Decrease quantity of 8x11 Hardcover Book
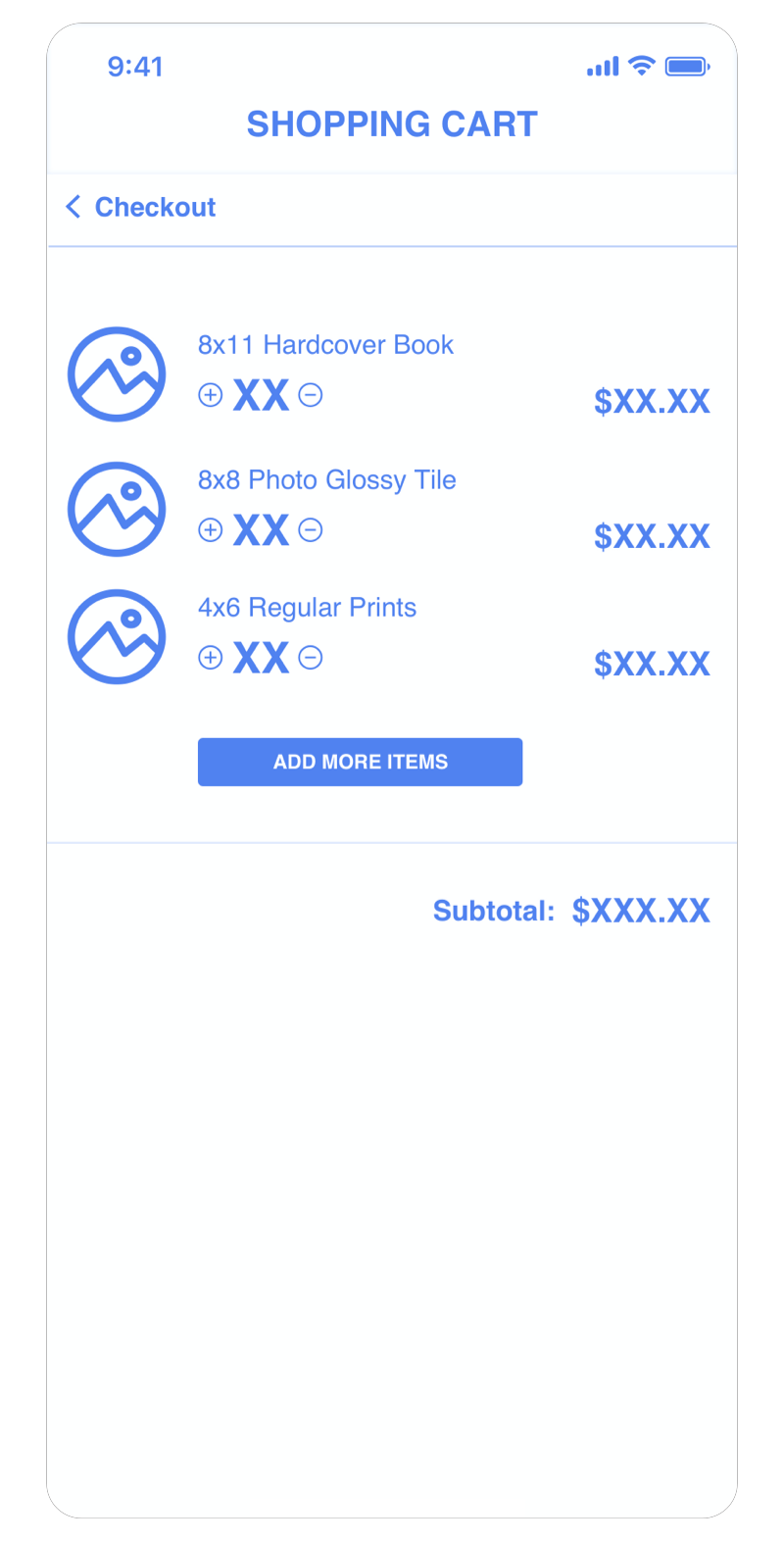 311,395
